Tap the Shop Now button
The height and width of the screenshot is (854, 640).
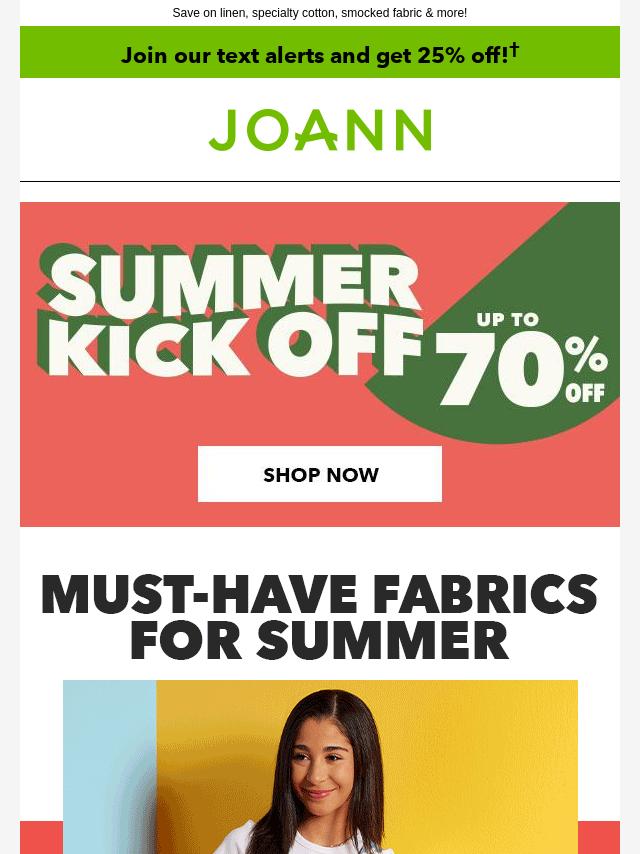pos(320,474)
